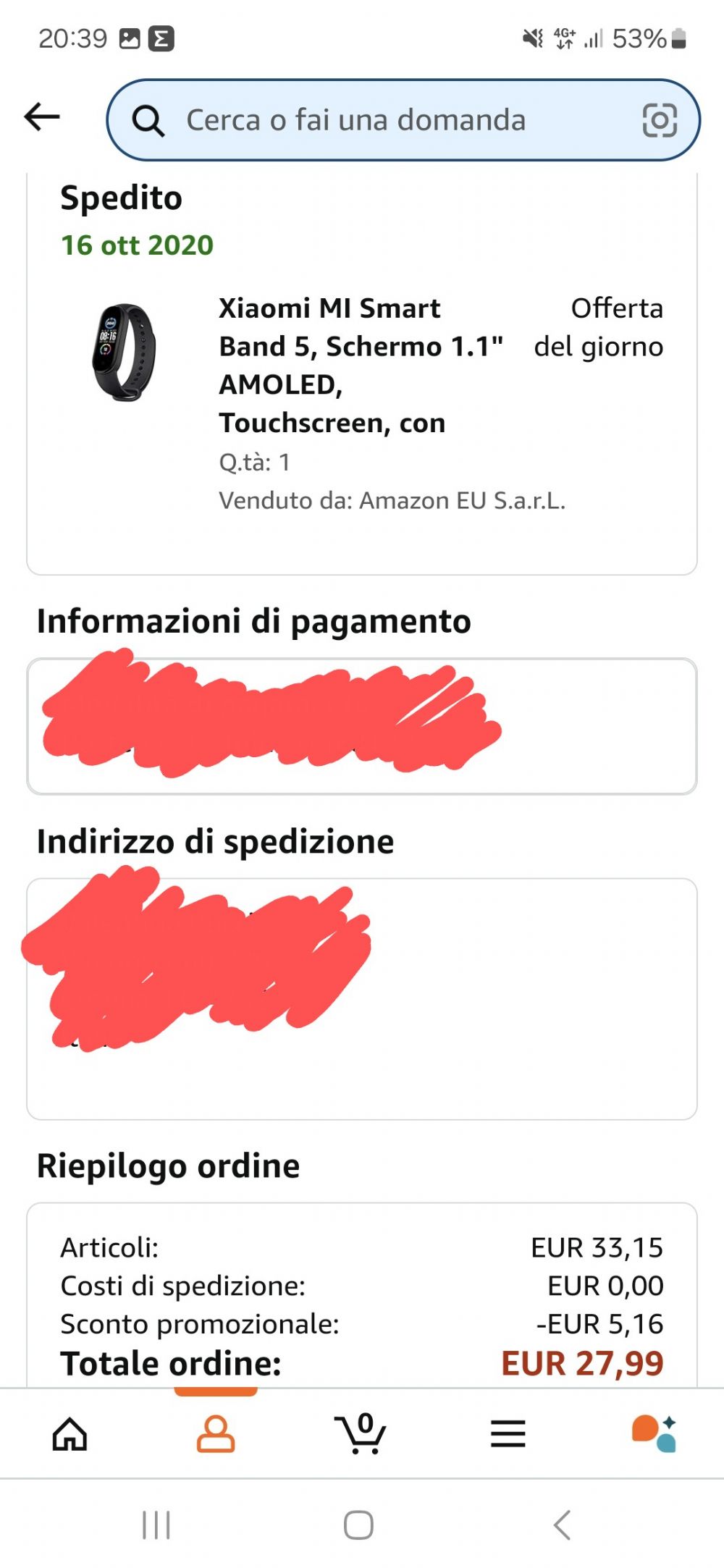
Task: Open the Xiaomi MI Smart Band 5 title link
Action: [x=361, y=365]
